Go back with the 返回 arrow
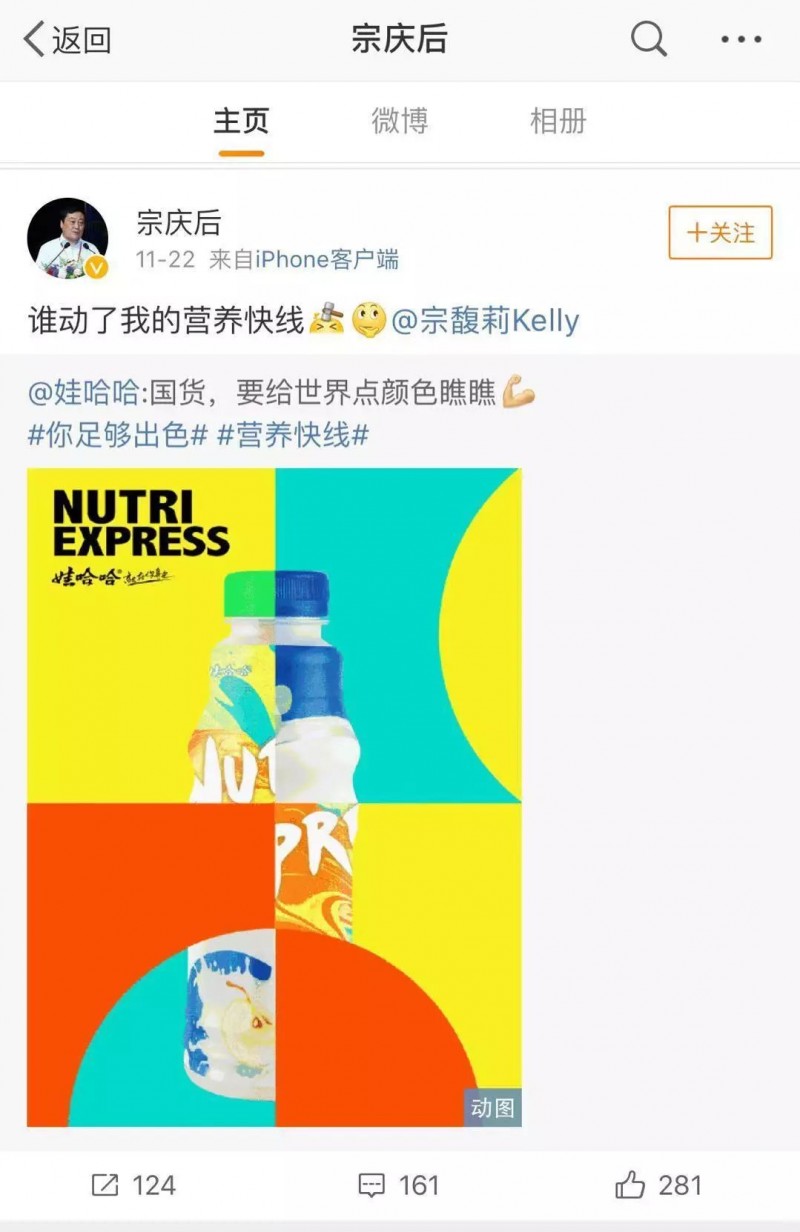This screenshot has height=1232, width=800. coord(66,40)
